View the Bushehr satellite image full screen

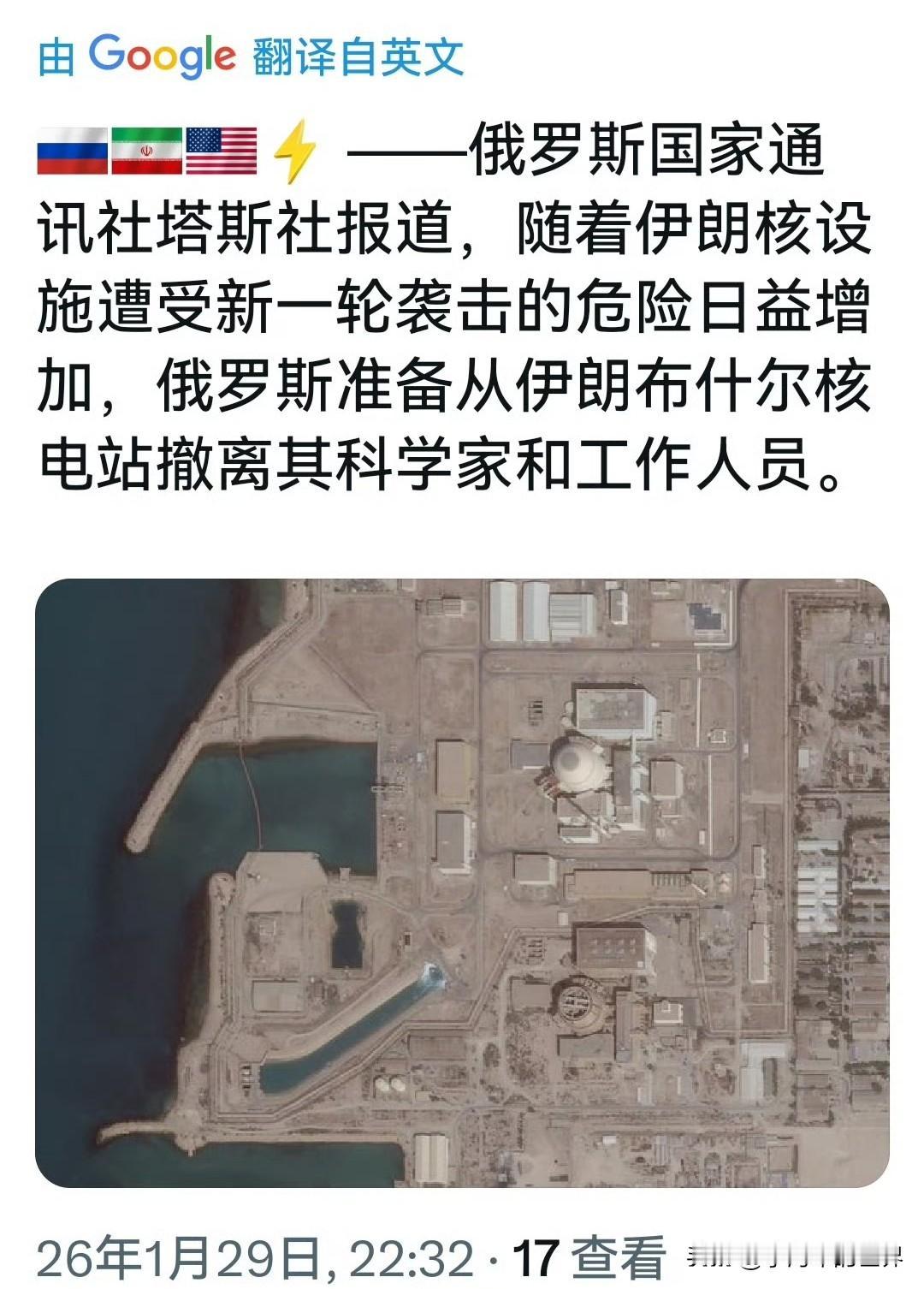462,882
